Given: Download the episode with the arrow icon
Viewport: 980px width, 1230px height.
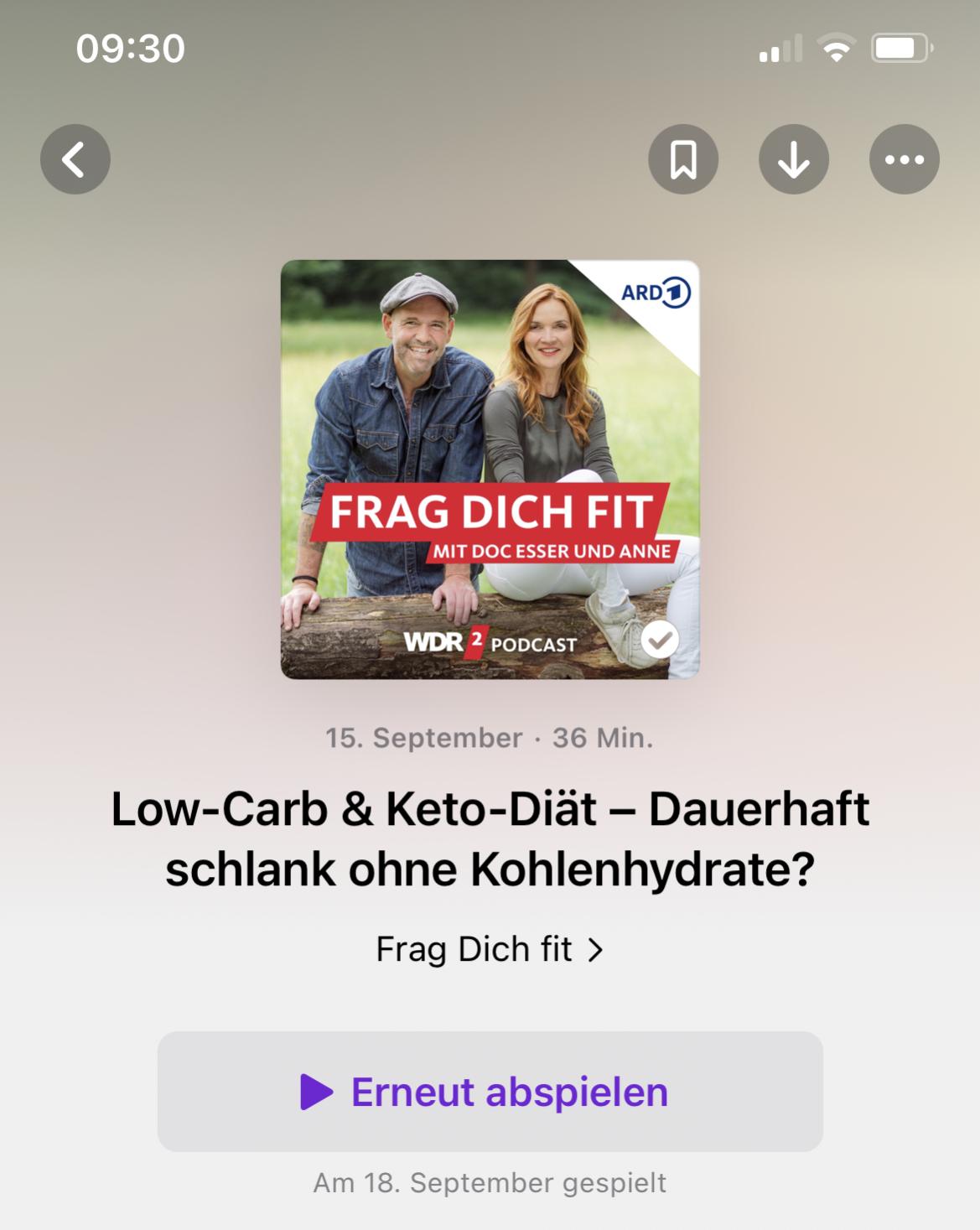Looking at the screenshot, I should pyautogui.click(x=793, y=159).
